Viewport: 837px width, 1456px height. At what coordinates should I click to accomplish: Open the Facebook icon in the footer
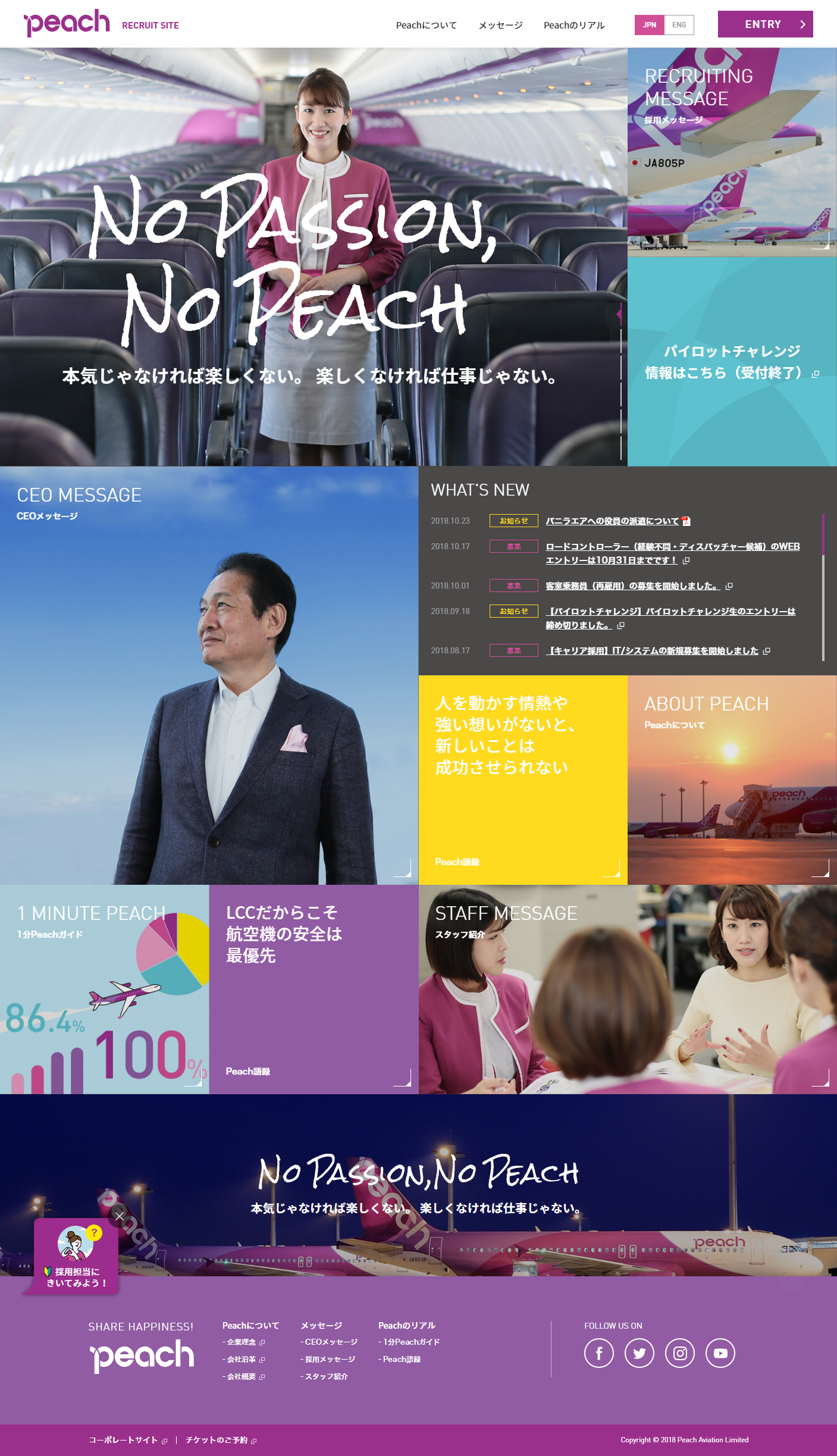click(599, 1353)
